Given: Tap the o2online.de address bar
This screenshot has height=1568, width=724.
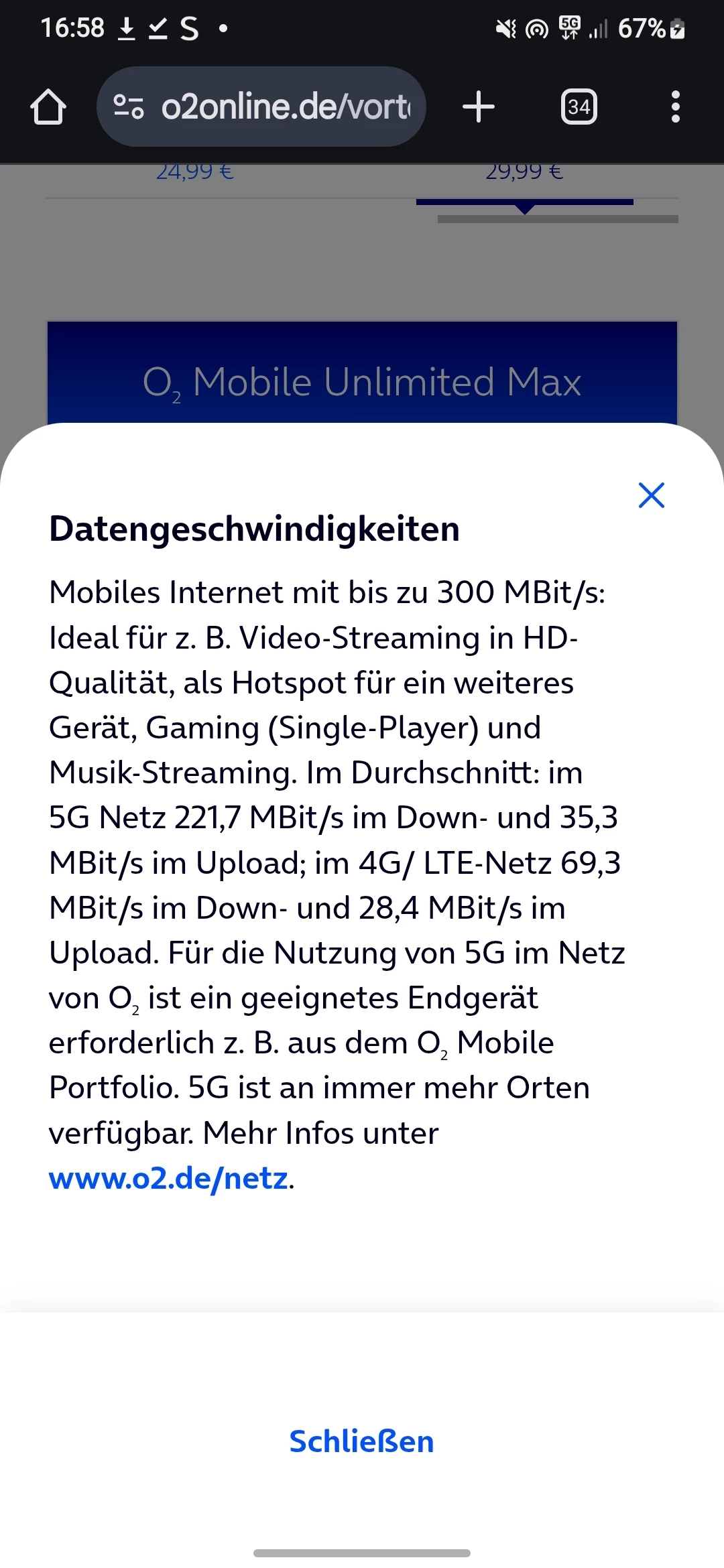Looking at the screenshot, I should pyautogui.click(x=285, y=107).
